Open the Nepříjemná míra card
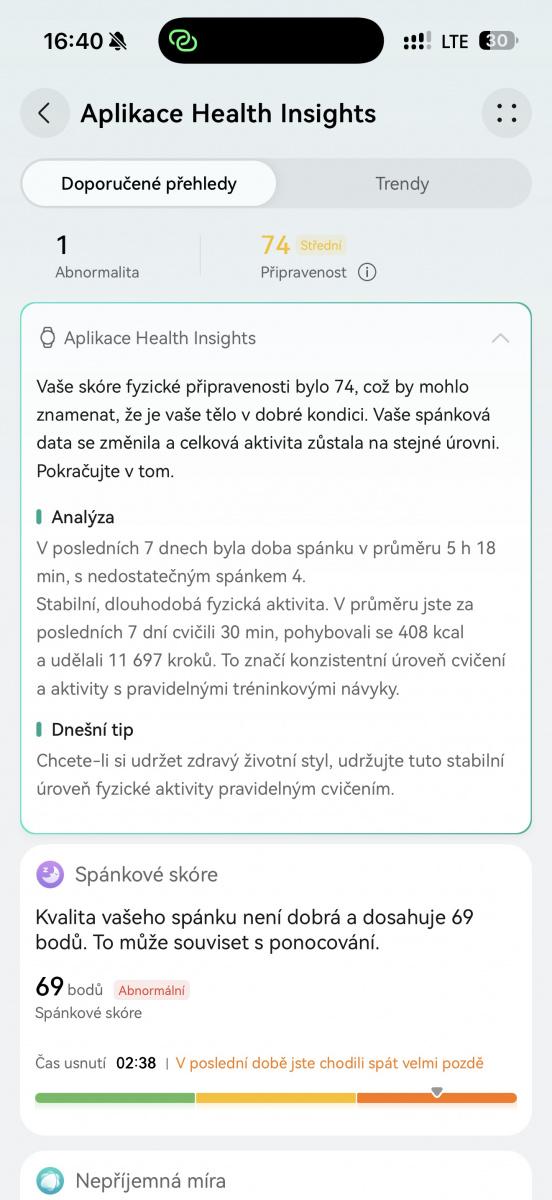 click(x=276, y=1176)
